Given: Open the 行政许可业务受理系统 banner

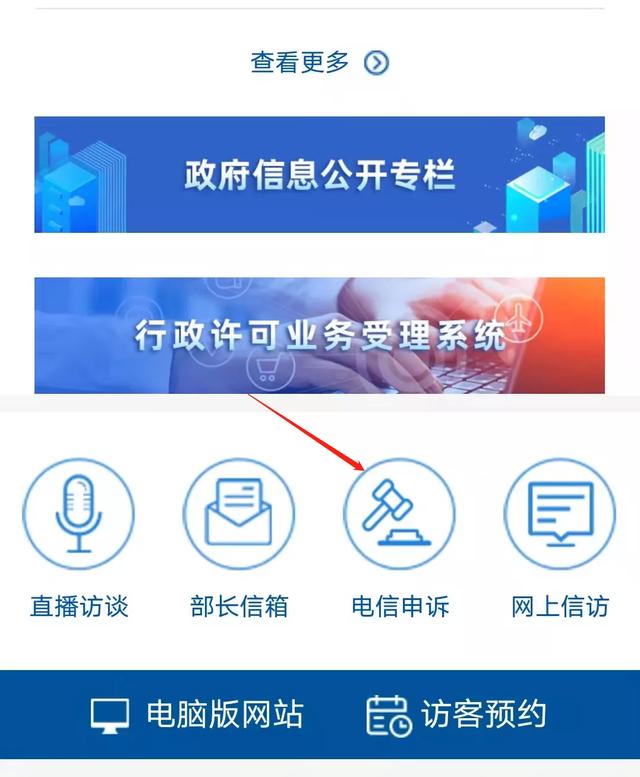Looking at the screenshot, I should coord(319,336).
